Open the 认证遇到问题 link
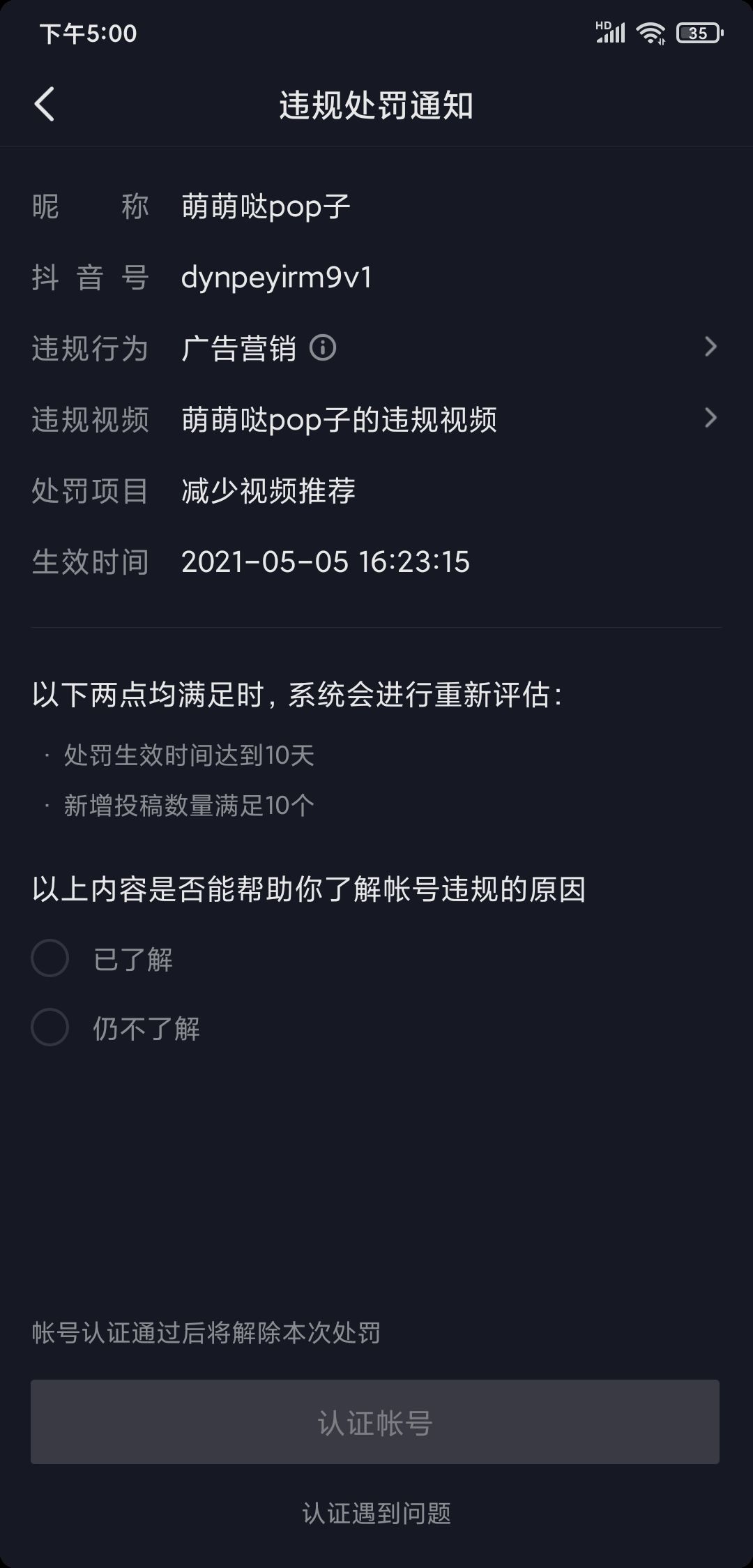 coord(376,1513)
